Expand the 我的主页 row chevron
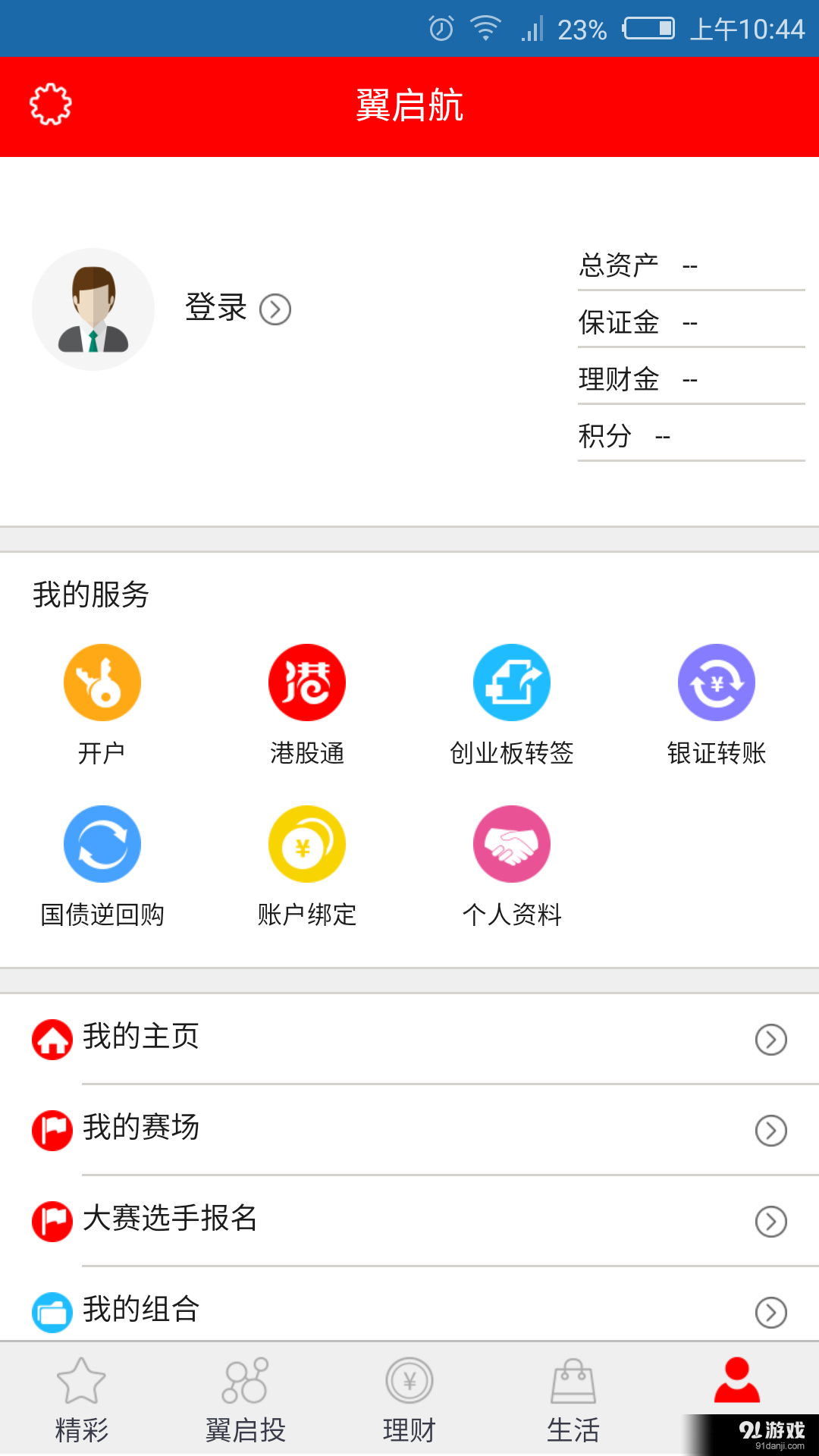The height and width of the screenshot is (1456, 819). tap(770, 1040)
